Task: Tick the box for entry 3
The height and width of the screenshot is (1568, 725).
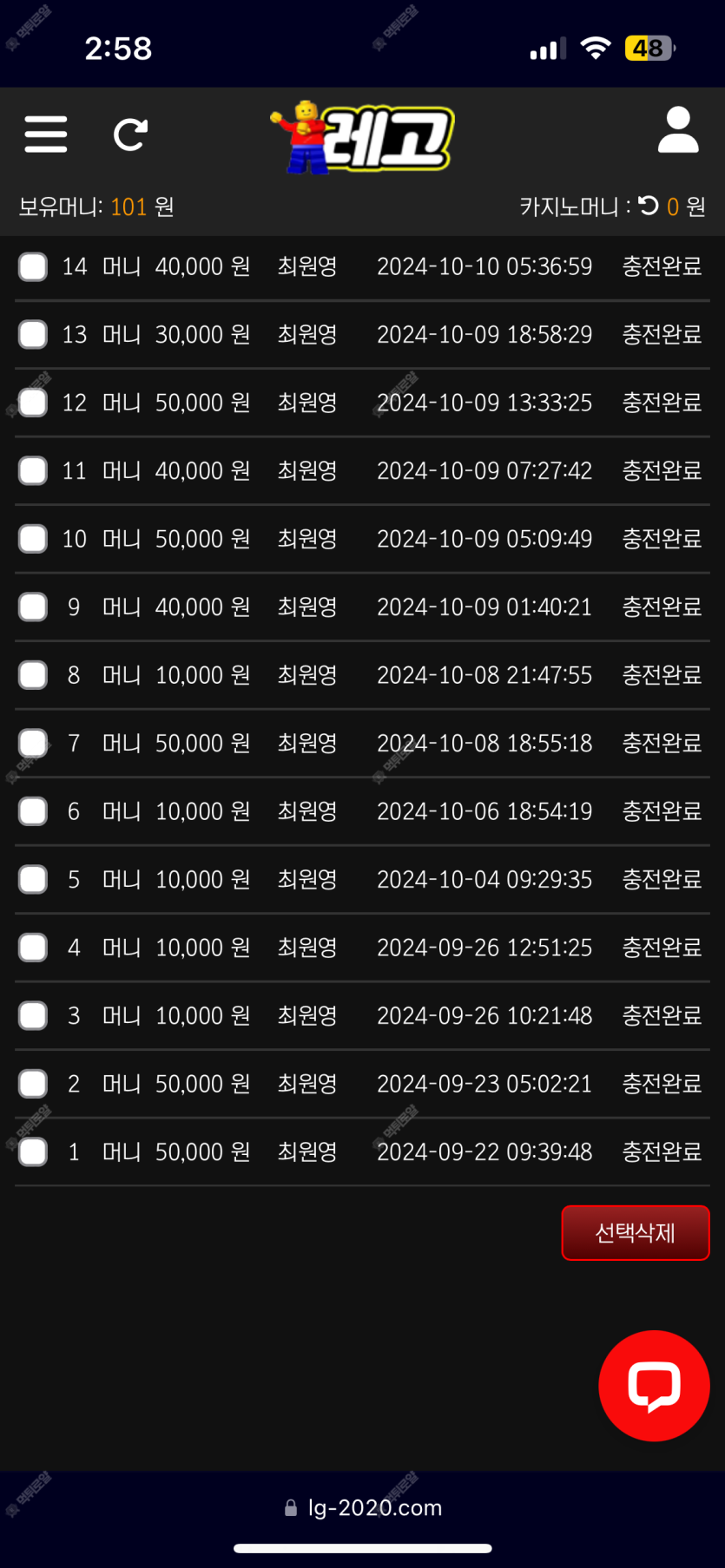Action: coord(33,1015)
